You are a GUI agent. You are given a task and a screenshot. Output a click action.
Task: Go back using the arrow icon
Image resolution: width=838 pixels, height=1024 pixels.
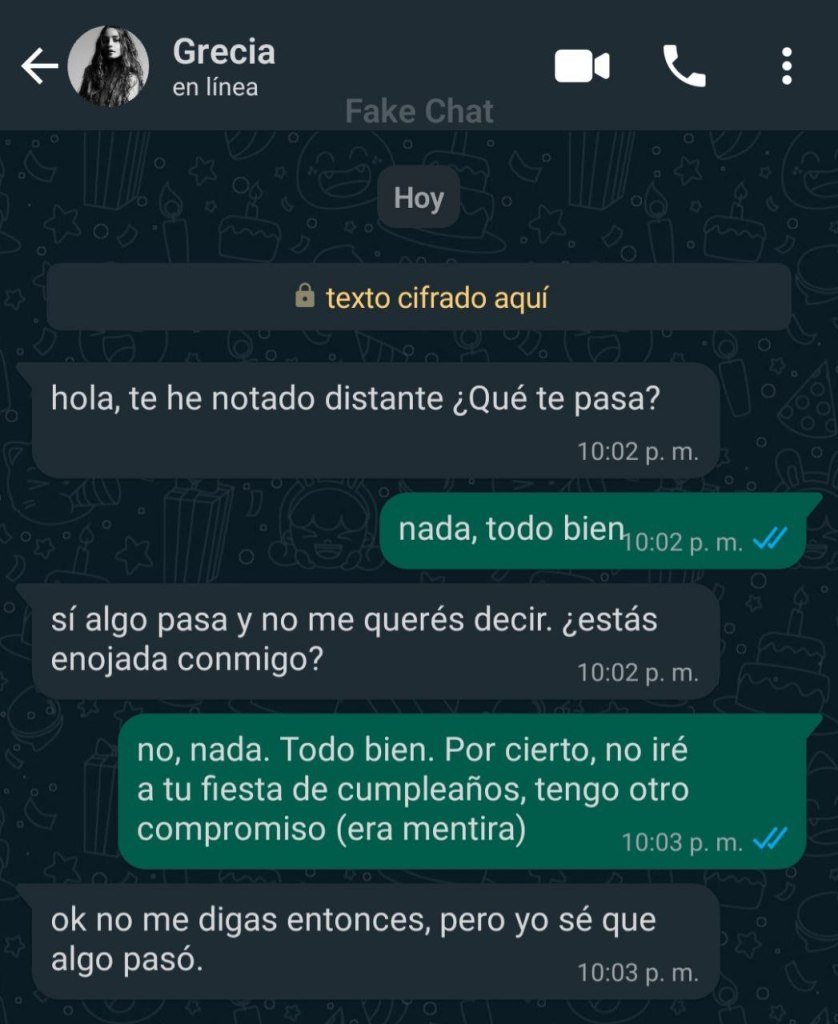point(39,67)
